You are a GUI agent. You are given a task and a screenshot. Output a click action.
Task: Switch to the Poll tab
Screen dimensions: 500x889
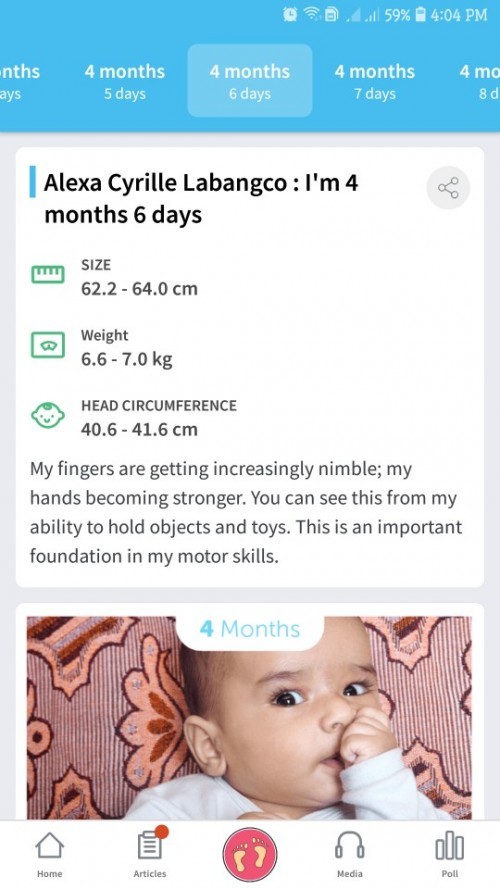point(450,855)
